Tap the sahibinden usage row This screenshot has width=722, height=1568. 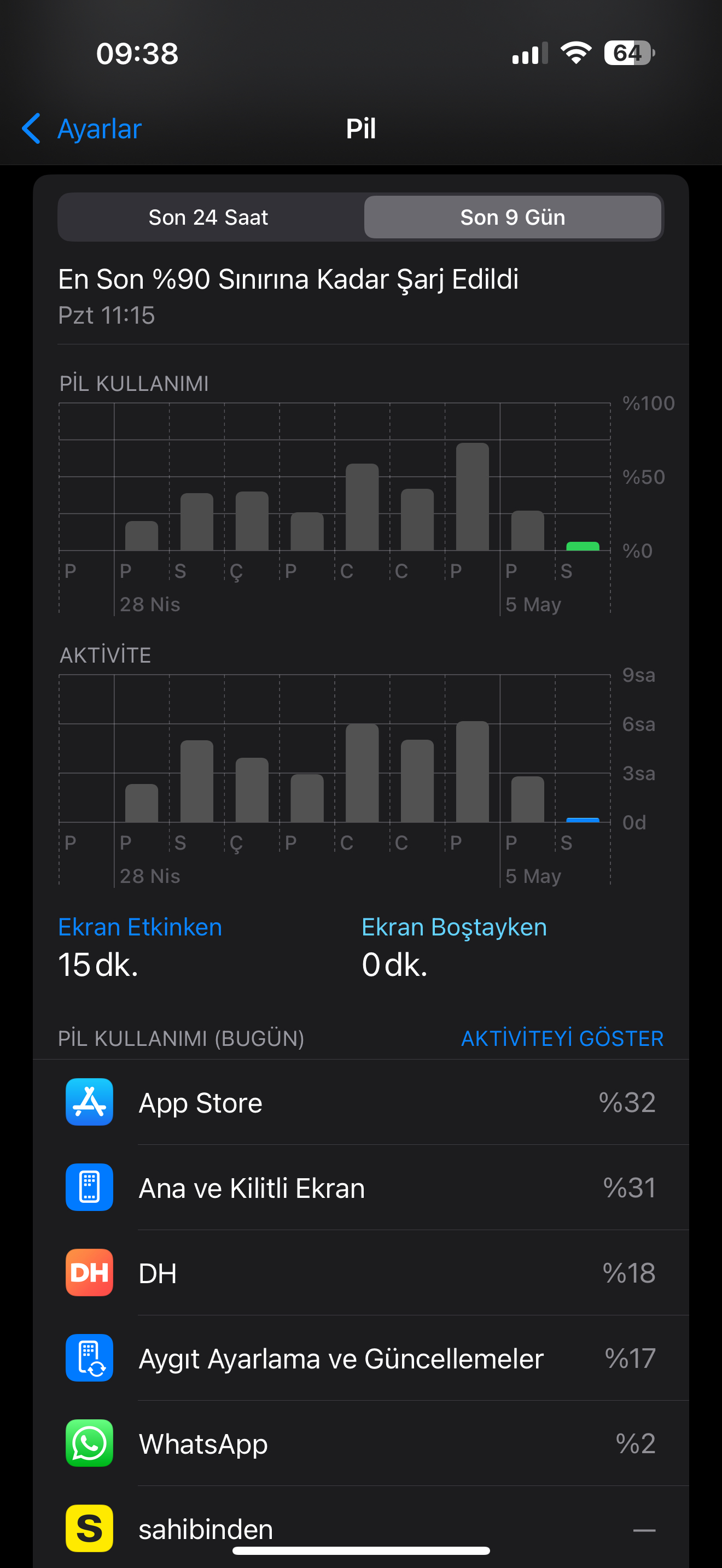361,1527
